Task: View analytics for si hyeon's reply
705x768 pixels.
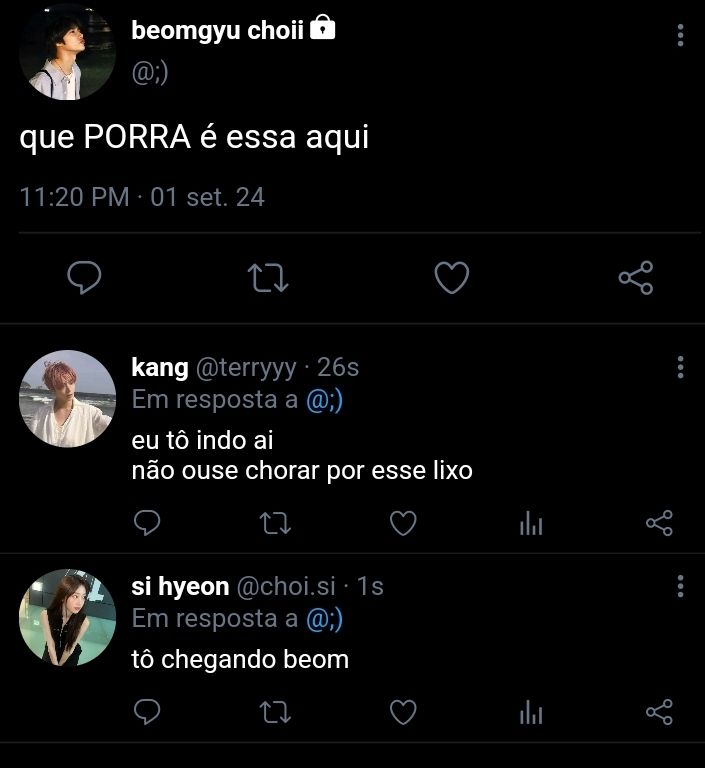Action: [x=531, y=713]
